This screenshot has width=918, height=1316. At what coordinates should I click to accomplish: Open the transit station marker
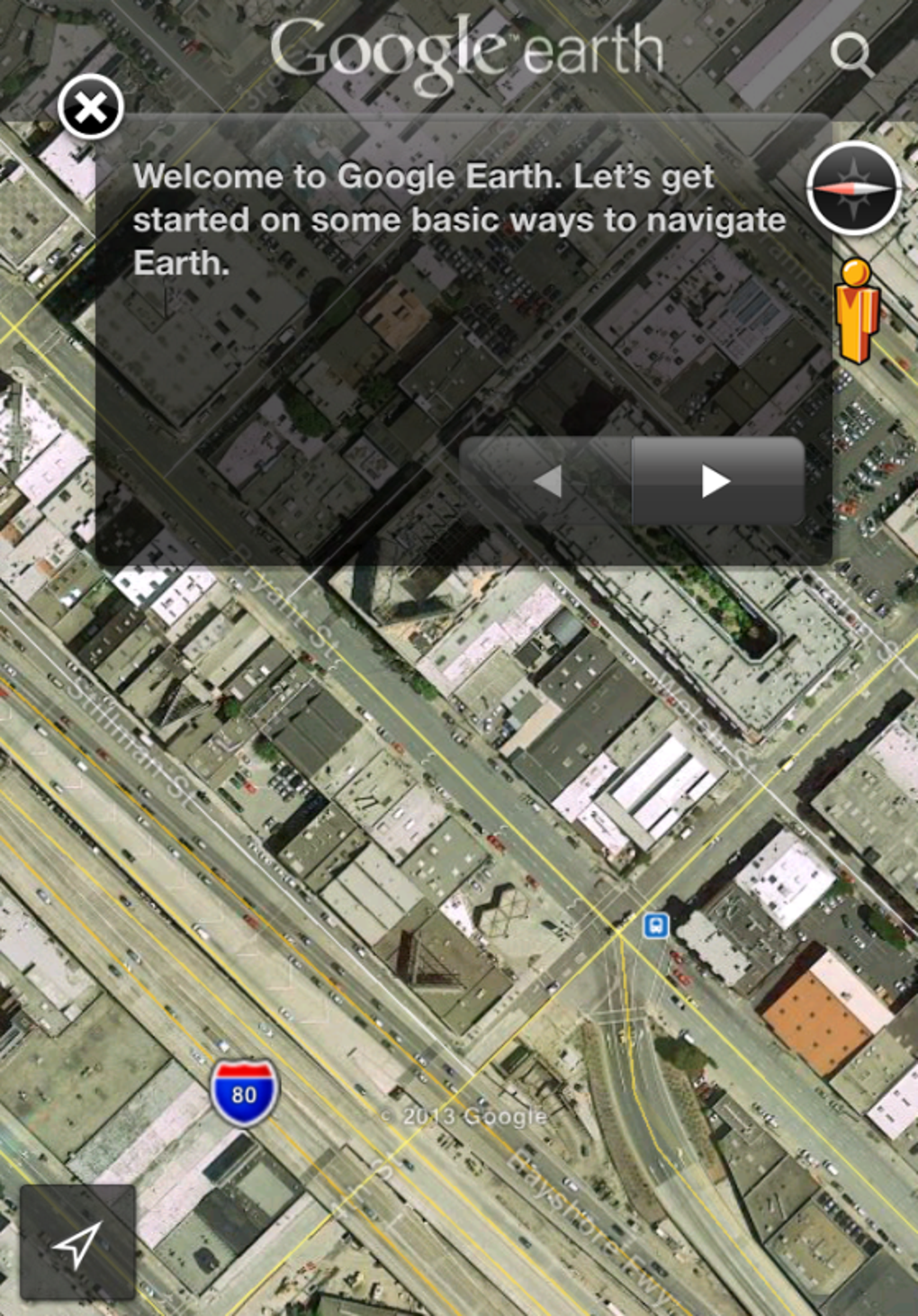pyautogui.click(x=655, y=925)
